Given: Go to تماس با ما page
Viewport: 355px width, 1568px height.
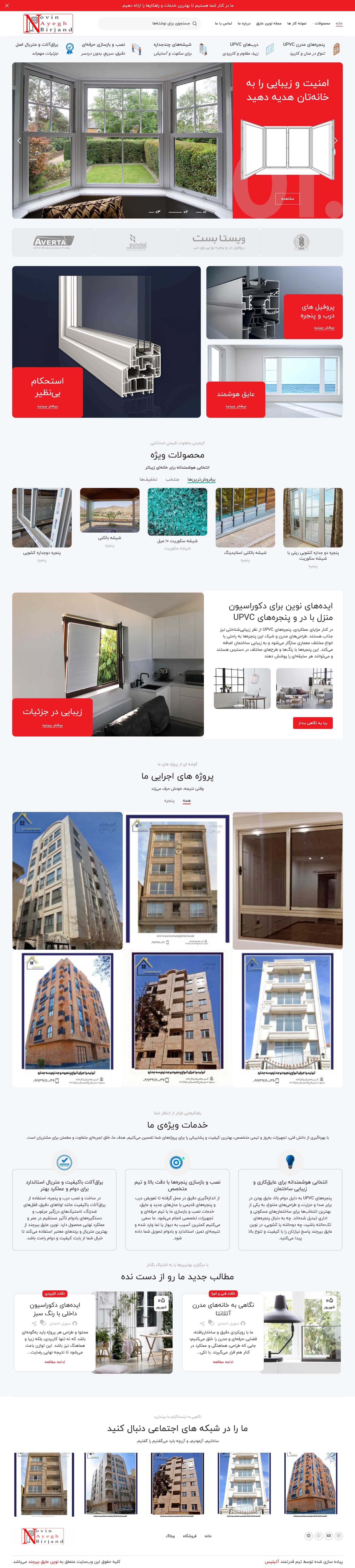Looking at the screenshot, I should coord(223,23).
